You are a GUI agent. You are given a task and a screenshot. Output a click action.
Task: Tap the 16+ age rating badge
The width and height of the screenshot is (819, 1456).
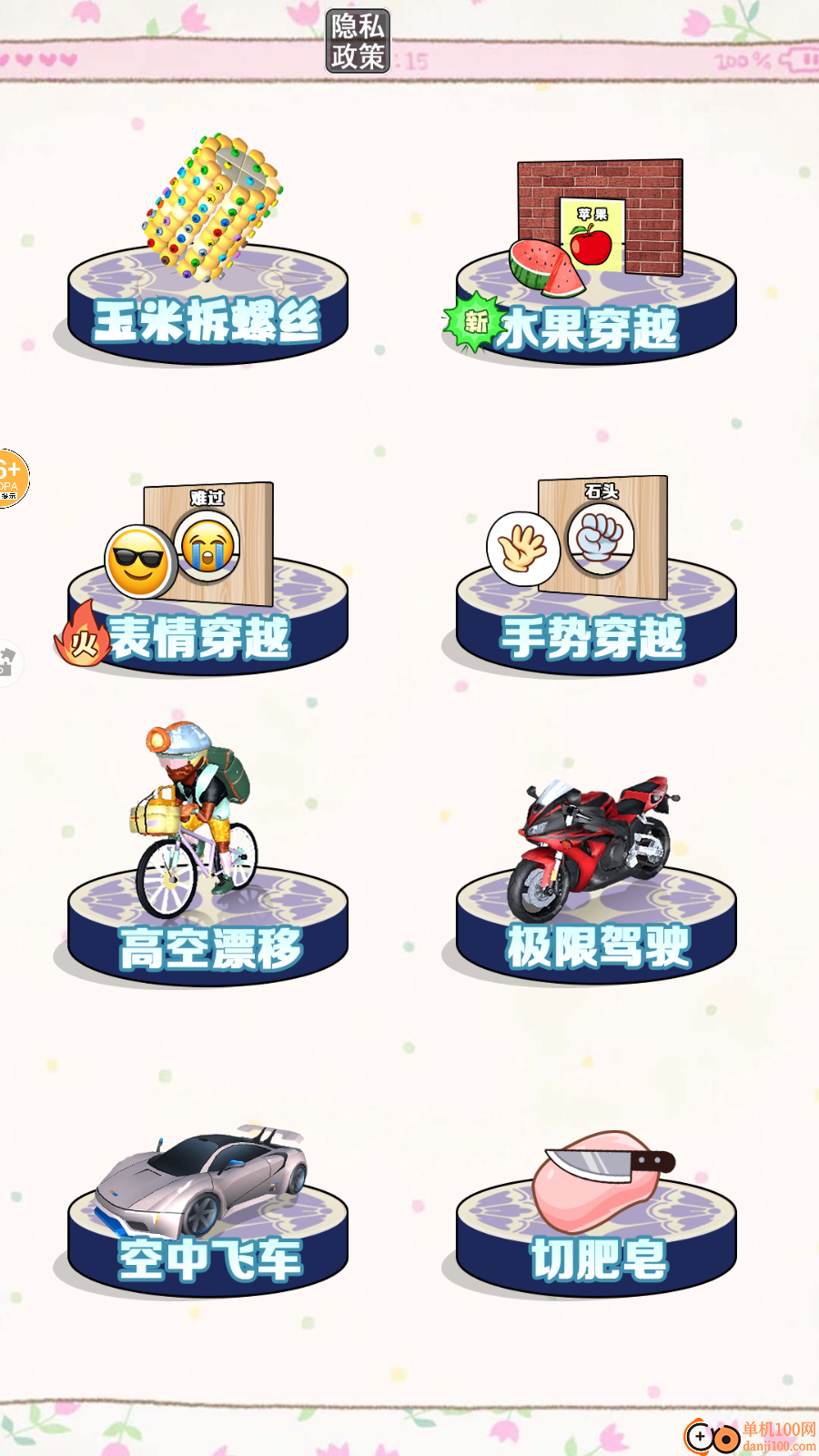coord(11,478)
